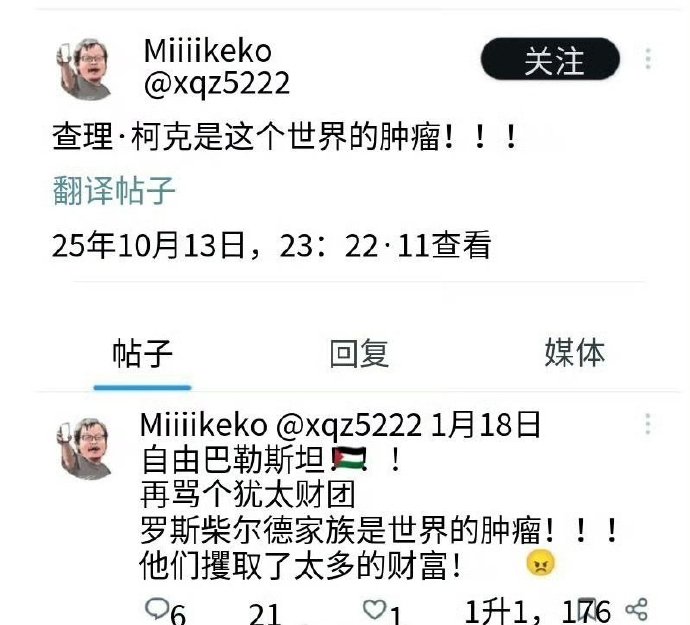Viewport: 690px width, 625px height.
Task: Like the 自由巴勒斯坦 post
Action: (374, 609)
